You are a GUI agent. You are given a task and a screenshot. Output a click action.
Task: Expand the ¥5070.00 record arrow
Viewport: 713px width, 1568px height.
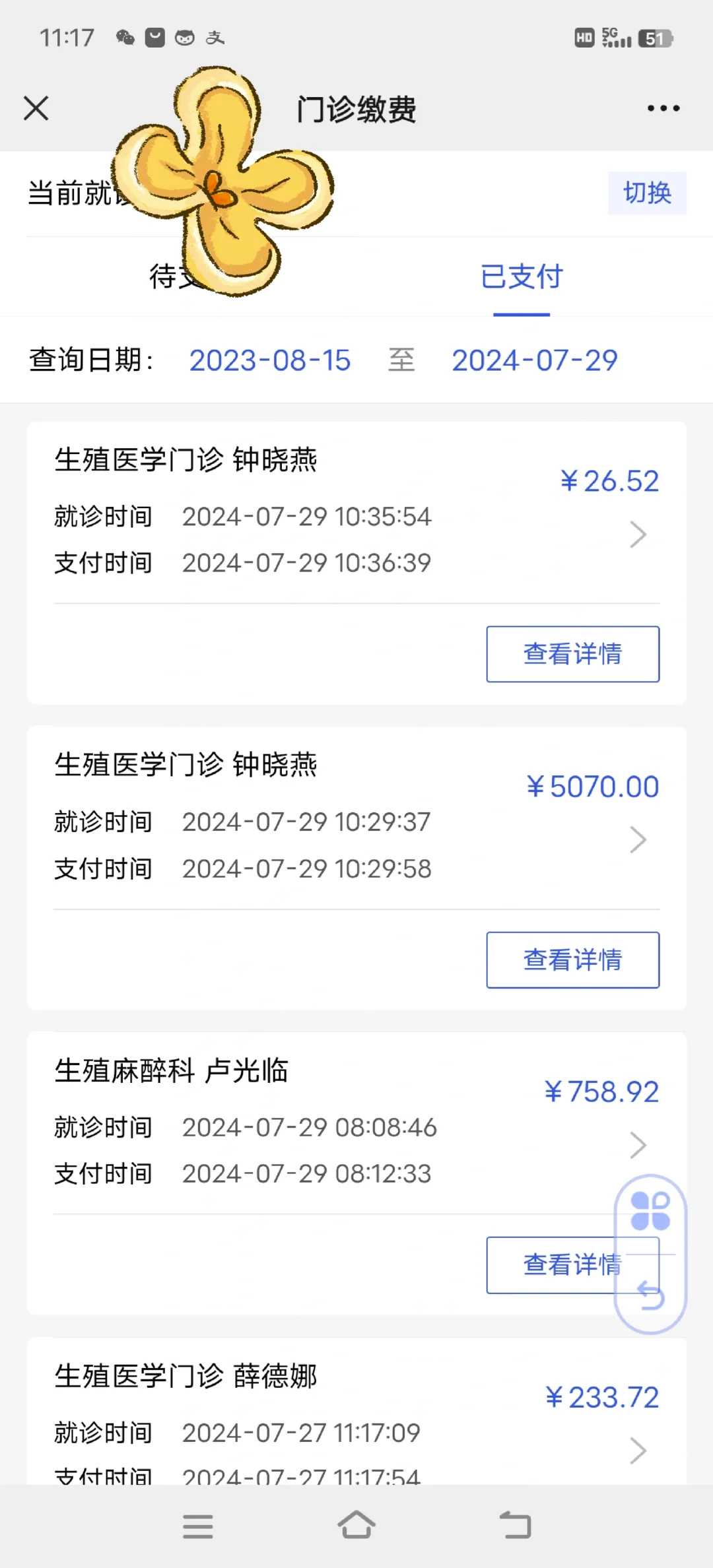coord(638,839)
